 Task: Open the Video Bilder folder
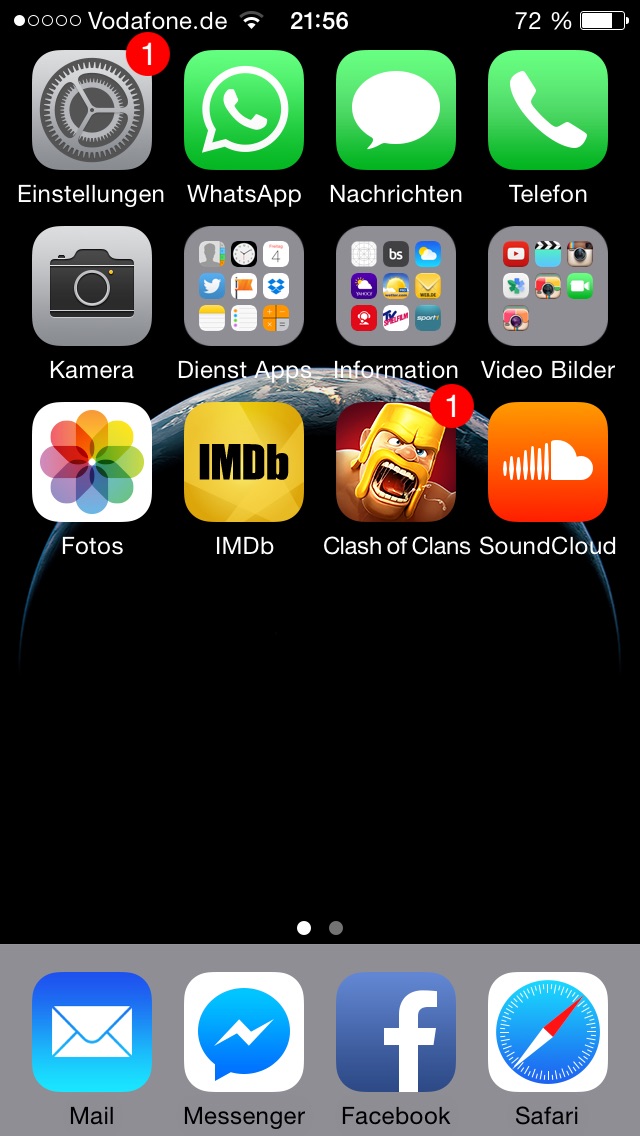(x=548, y=286)
